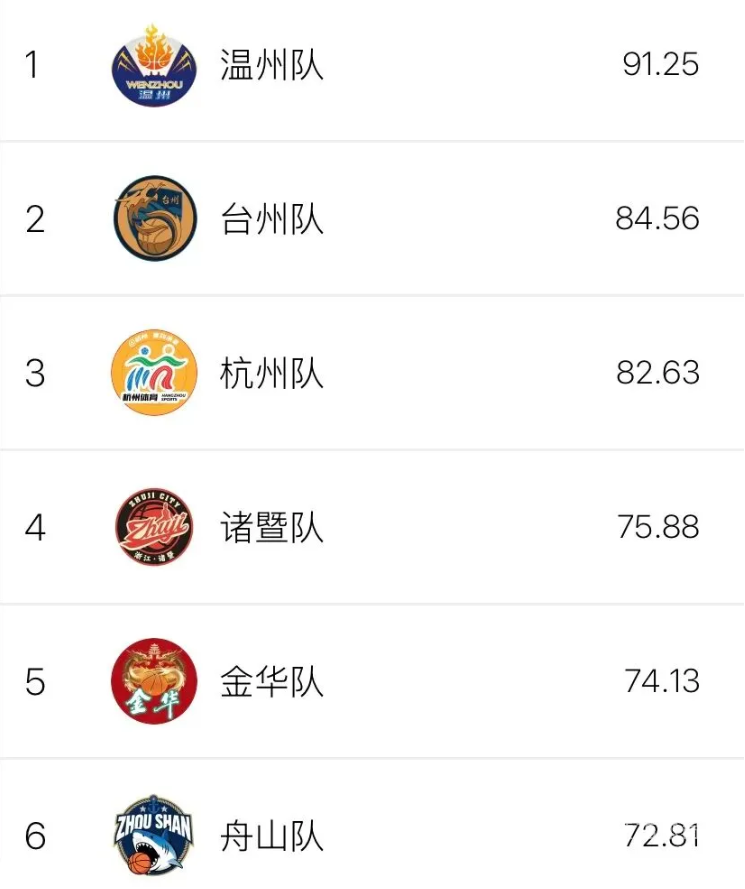Click rank number 1

click(x=33, y=65)
